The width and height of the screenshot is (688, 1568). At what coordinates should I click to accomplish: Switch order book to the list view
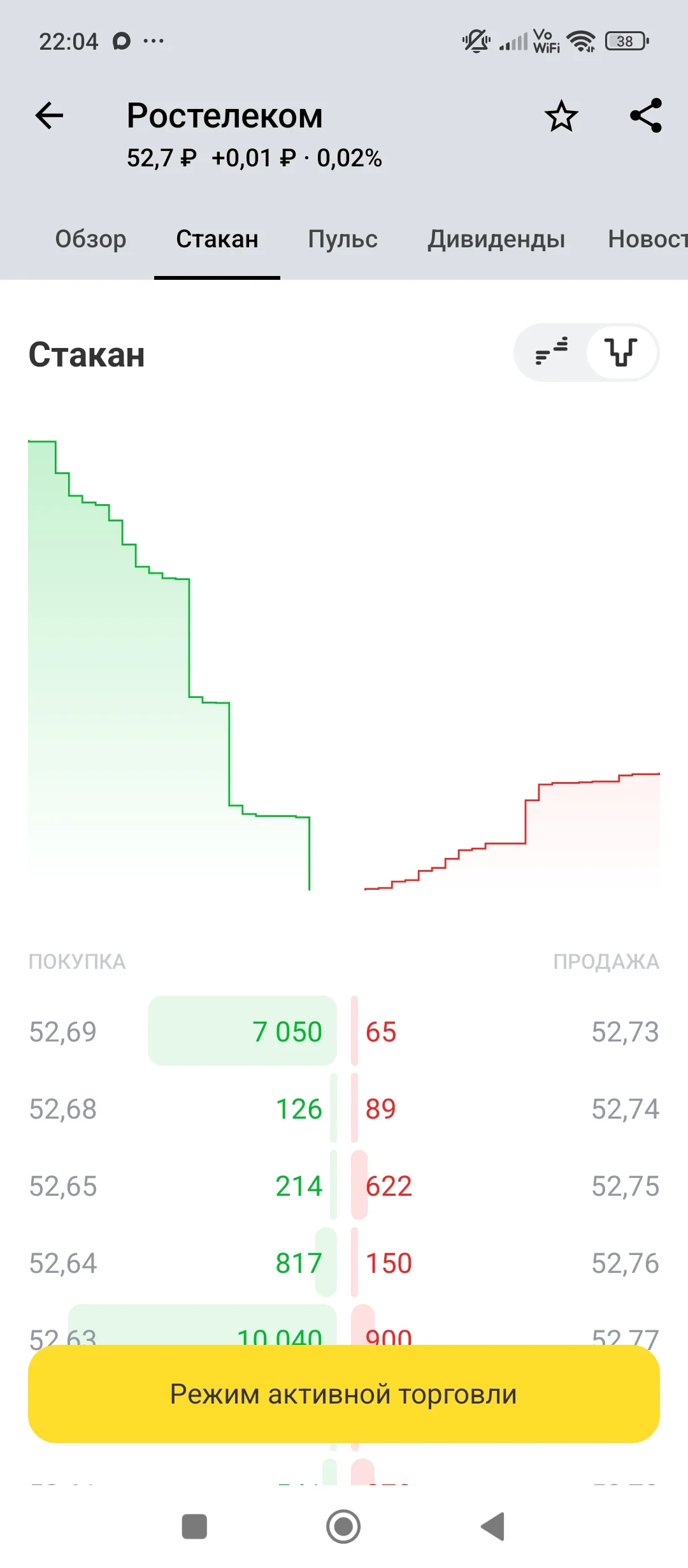coord(552,352)
